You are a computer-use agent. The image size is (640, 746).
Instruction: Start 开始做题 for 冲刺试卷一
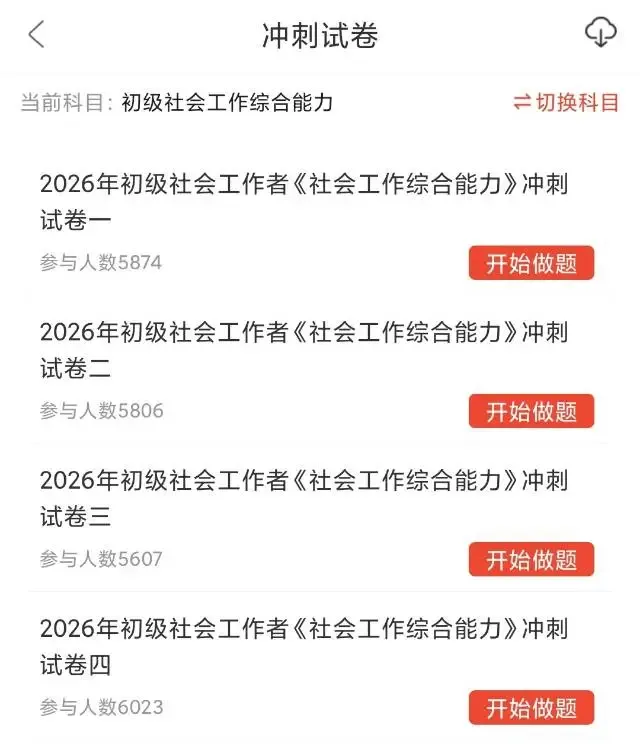click(x=531, y=264)
